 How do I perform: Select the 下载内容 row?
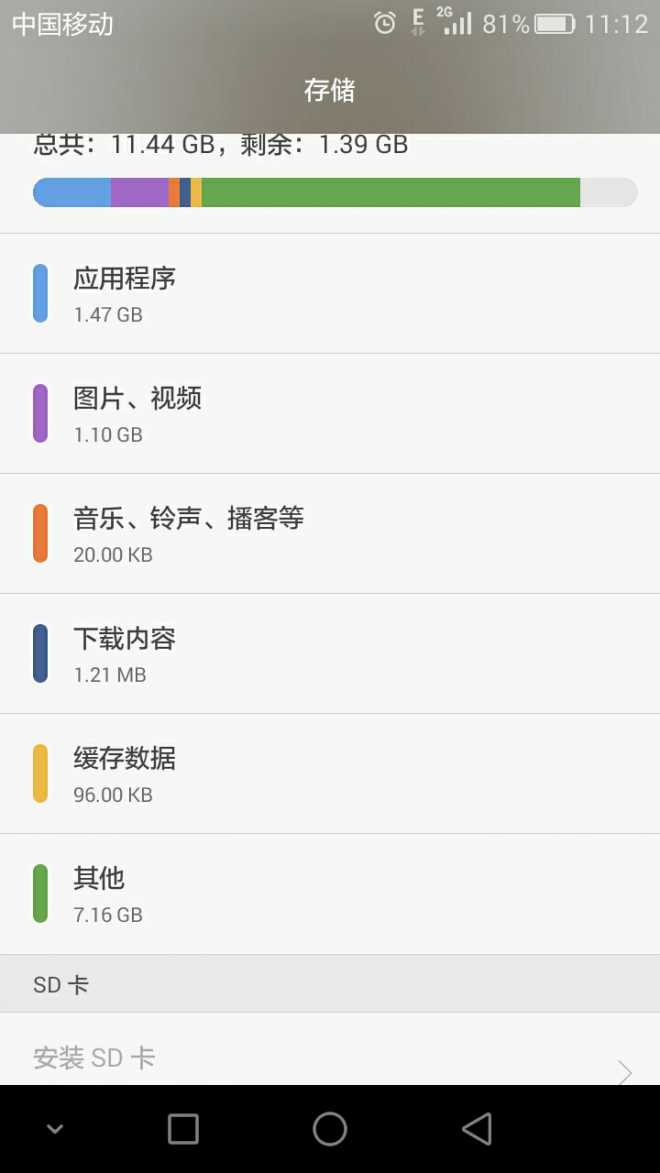click(x=330, y=654)
